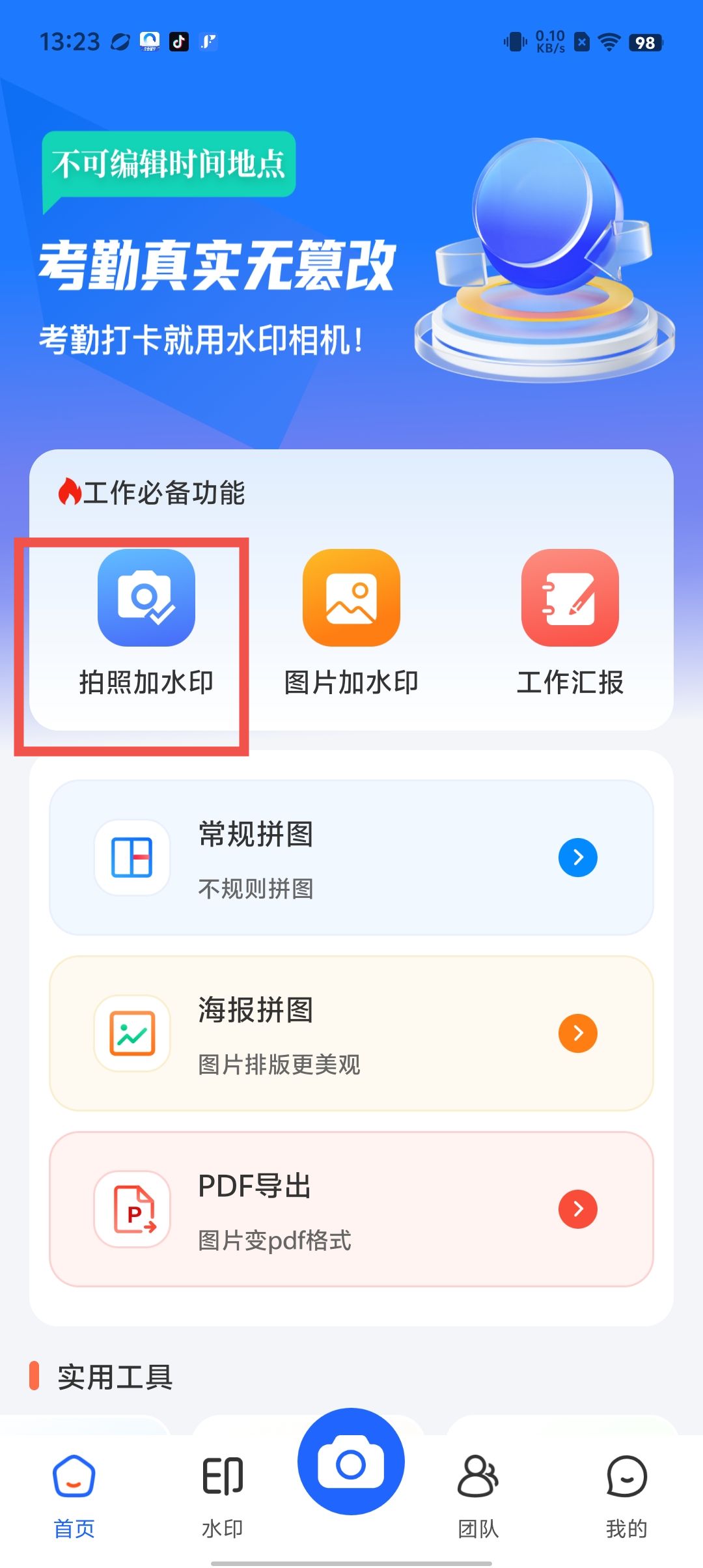Open the 常规拼图 collage card
Screen dimensions: 703x1568
tap(351, 858)
